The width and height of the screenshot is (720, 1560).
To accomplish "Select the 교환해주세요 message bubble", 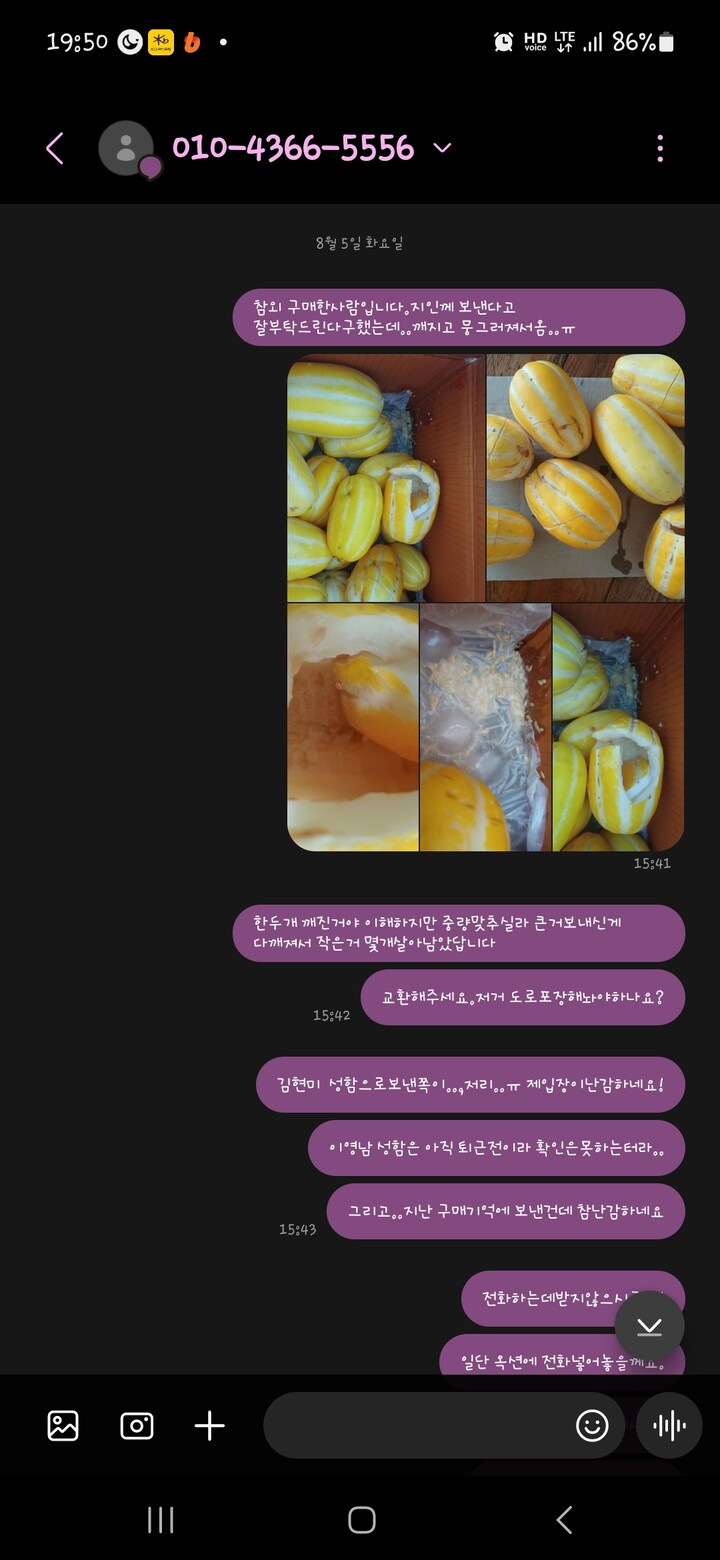I will [523, 997].
